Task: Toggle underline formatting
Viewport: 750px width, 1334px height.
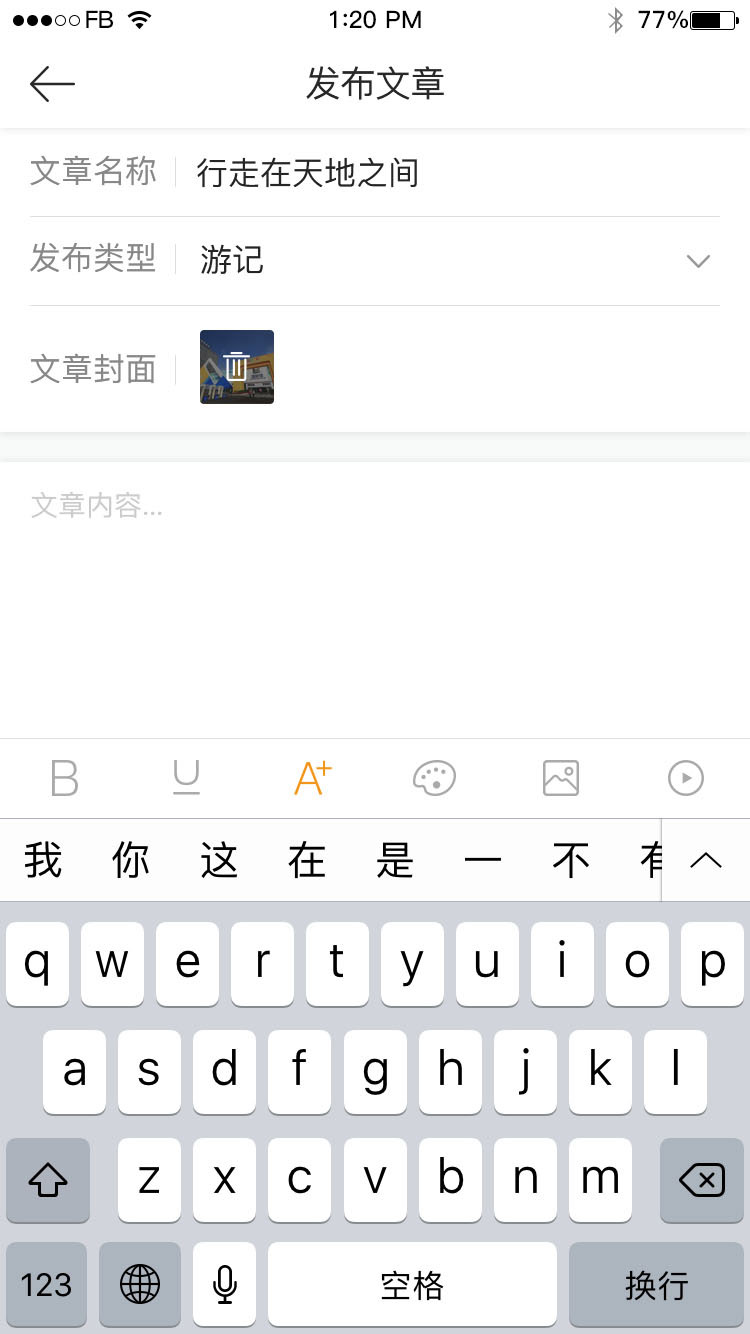Action: point(186,778)
